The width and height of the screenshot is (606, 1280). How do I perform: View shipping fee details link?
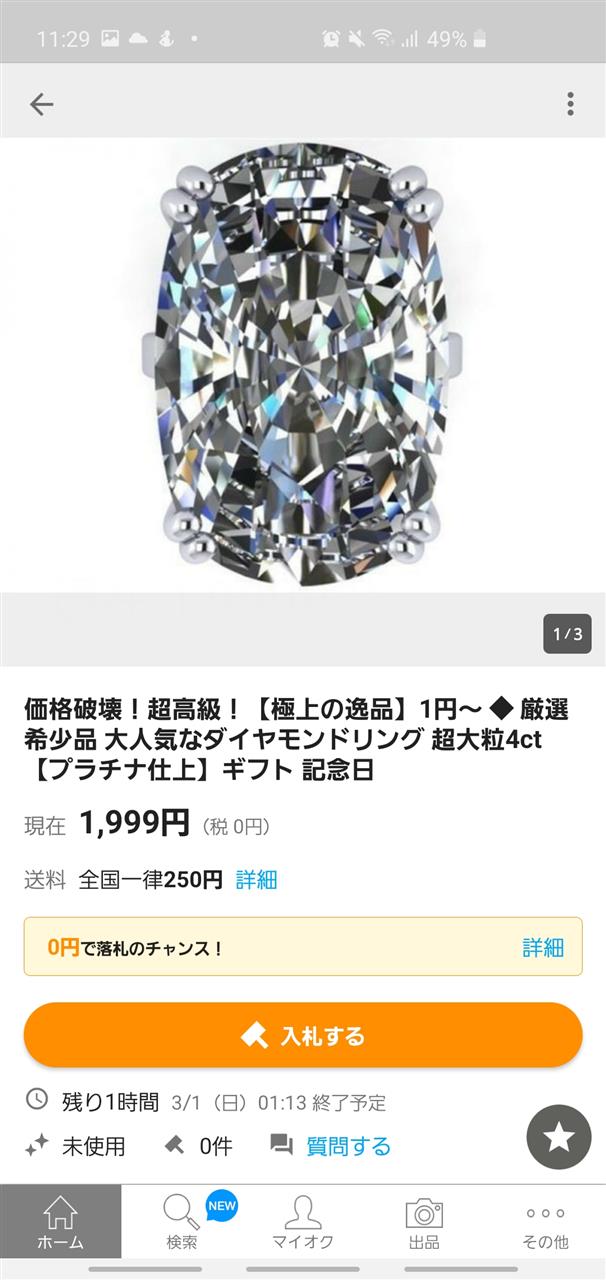(x=256, y=880)
